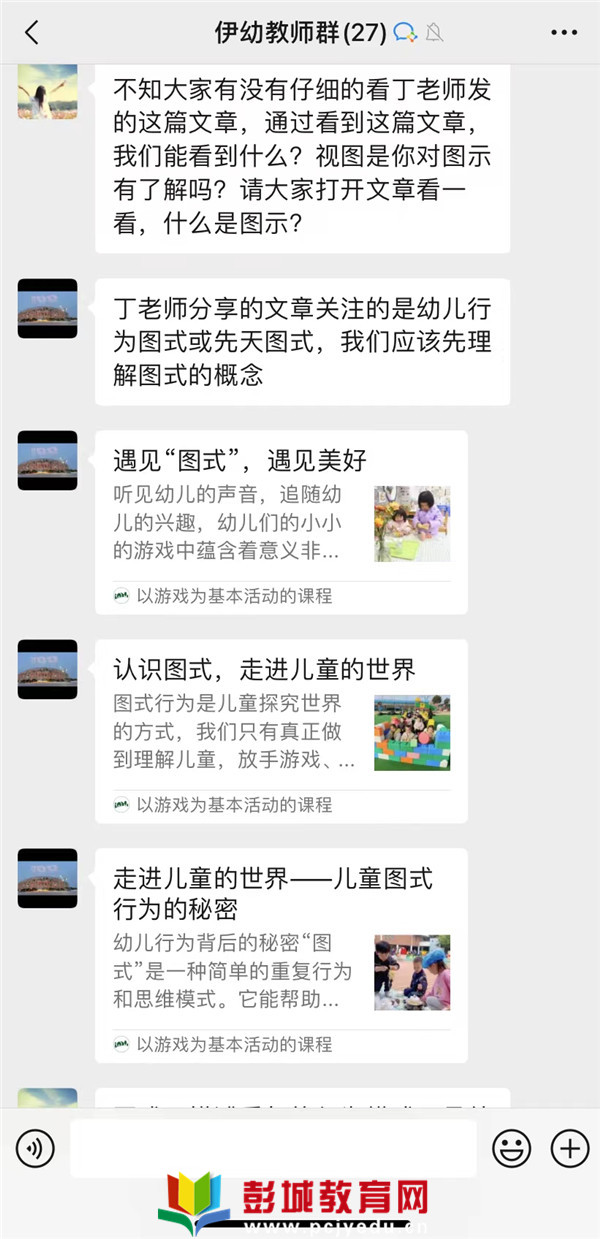This screenshot has width=600, height=1239.
Task: Tap the message input field
Action: tap(272, 1149)
